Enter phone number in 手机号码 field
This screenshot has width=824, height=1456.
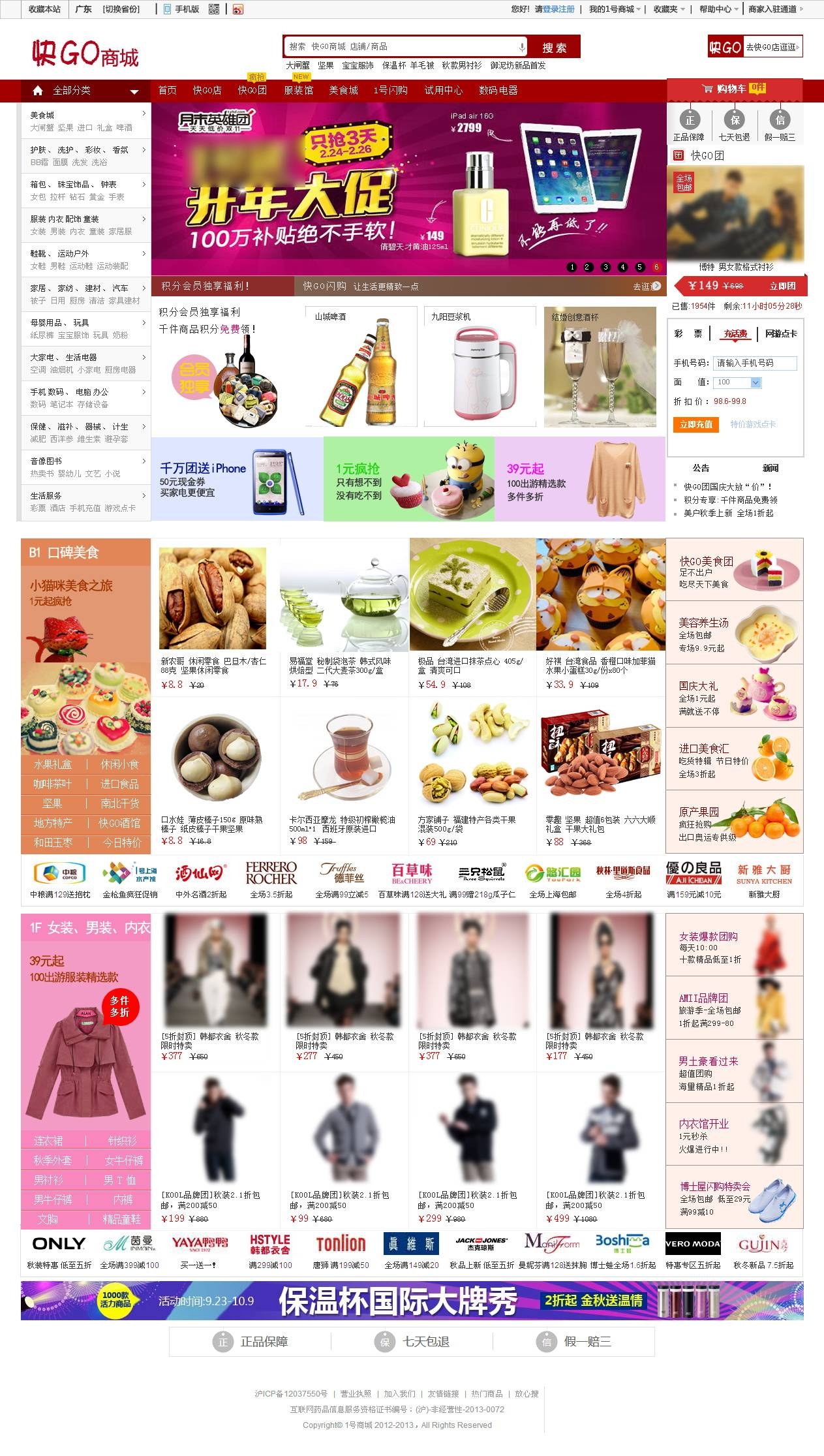coord(755,363)
